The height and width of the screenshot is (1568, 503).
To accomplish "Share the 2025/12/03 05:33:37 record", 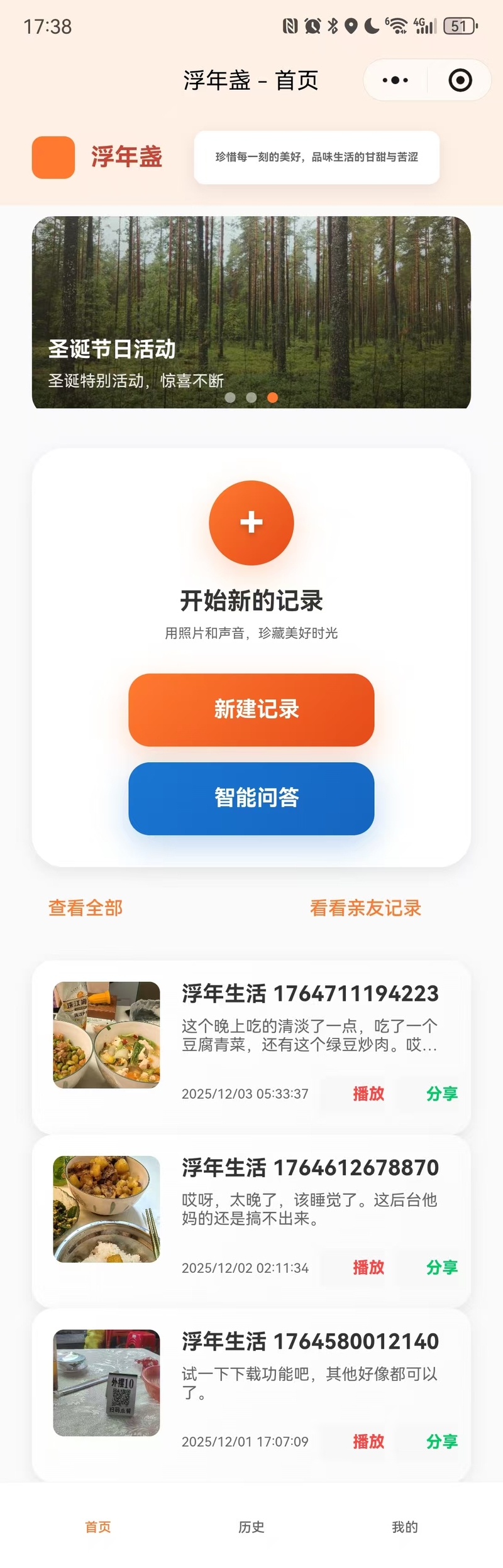I will click(442, 1094).
